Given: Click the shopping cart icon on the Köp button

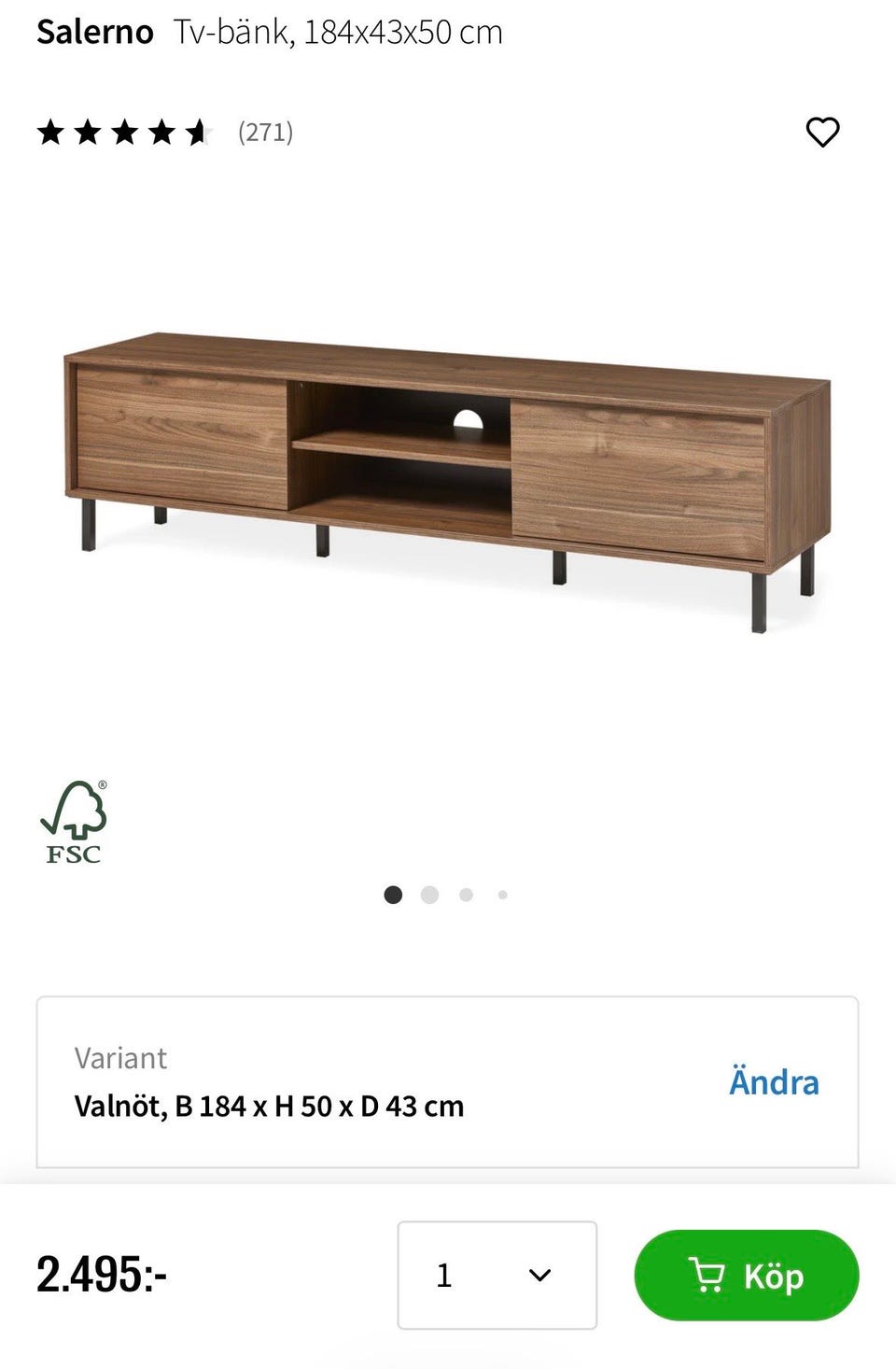Looking at the screenshot, I should (x=709, y=1275).
